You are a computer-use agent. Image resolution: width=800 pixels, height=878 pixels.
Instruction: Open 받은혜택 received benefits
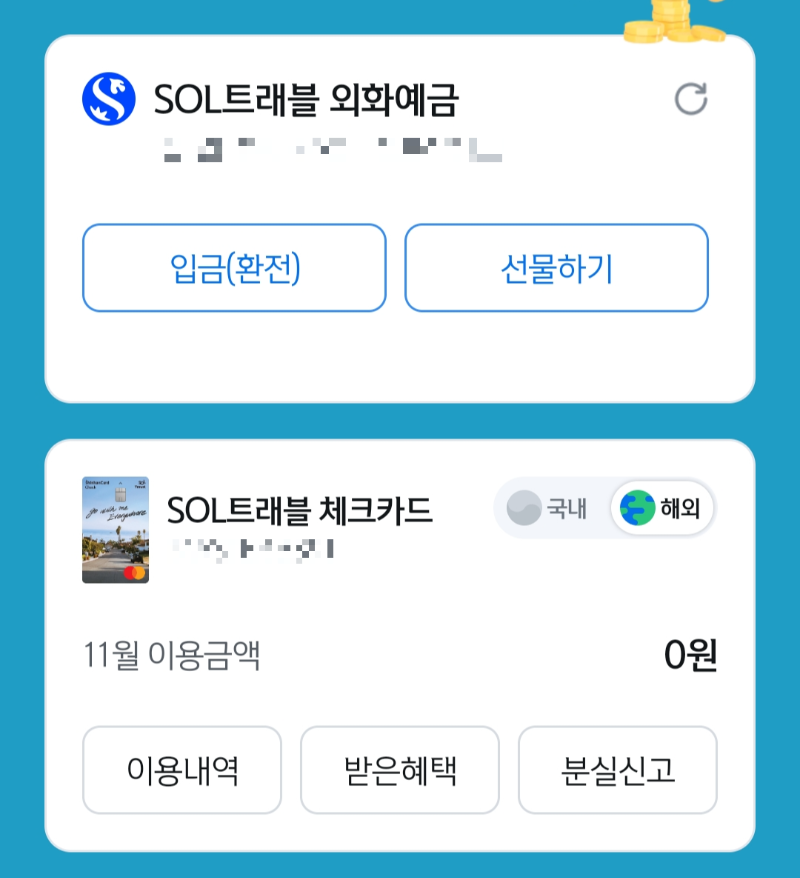tap(399, 770)
